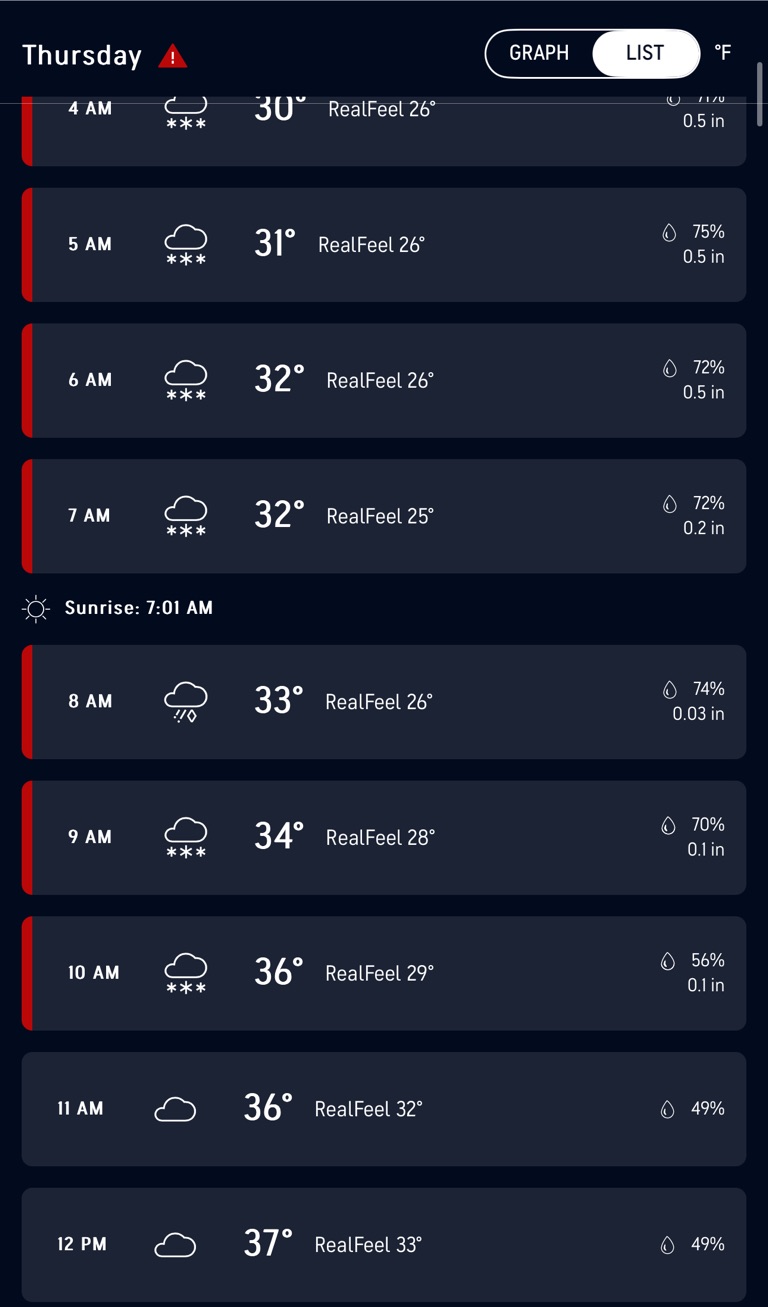This screenshot has width=768, height=1307.
Task: View the 12 PM forecast details
Action: click(384, 1244)
